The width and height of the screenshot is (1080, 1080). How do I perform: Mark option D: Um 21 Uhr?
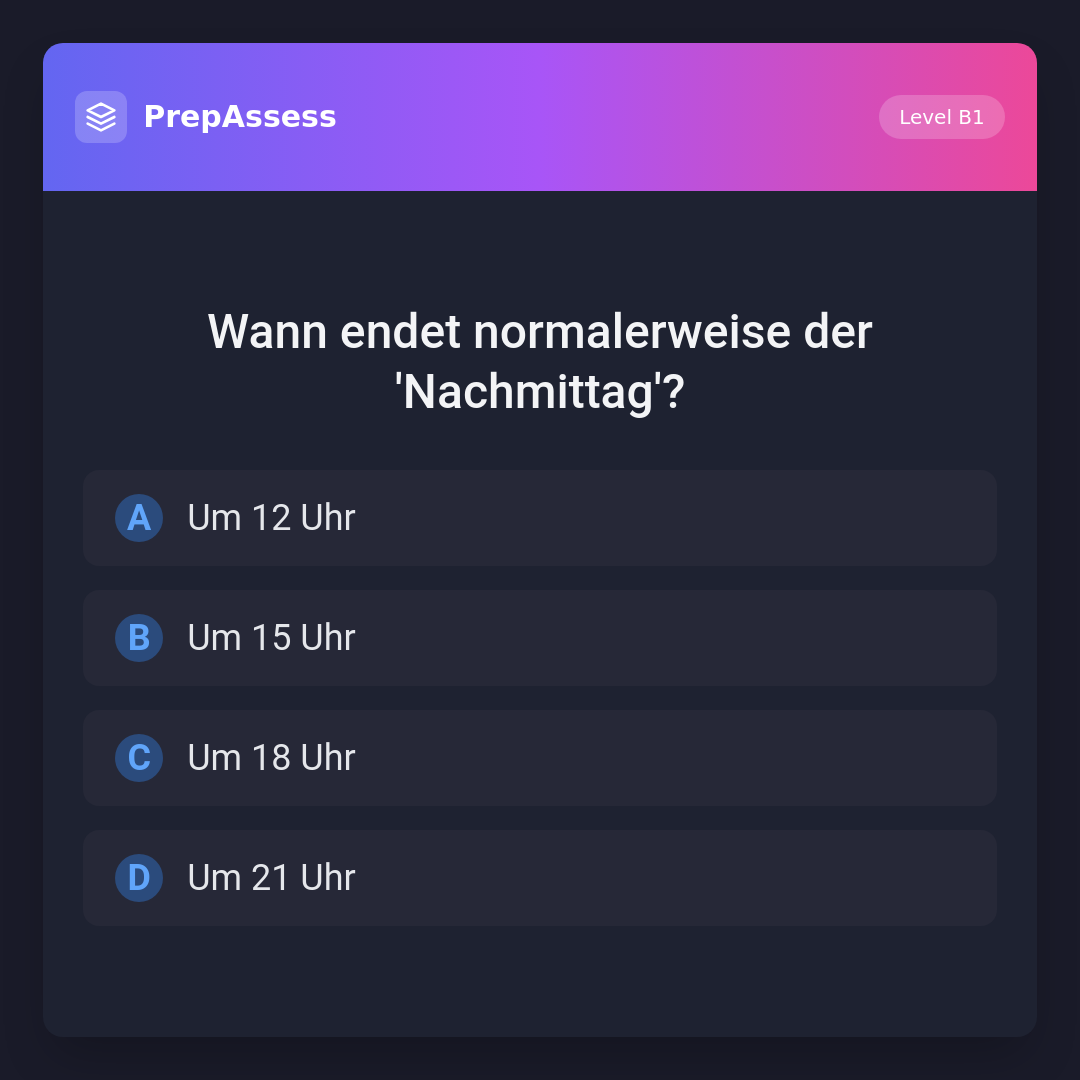pyautogui.click(x=539, y=878)
